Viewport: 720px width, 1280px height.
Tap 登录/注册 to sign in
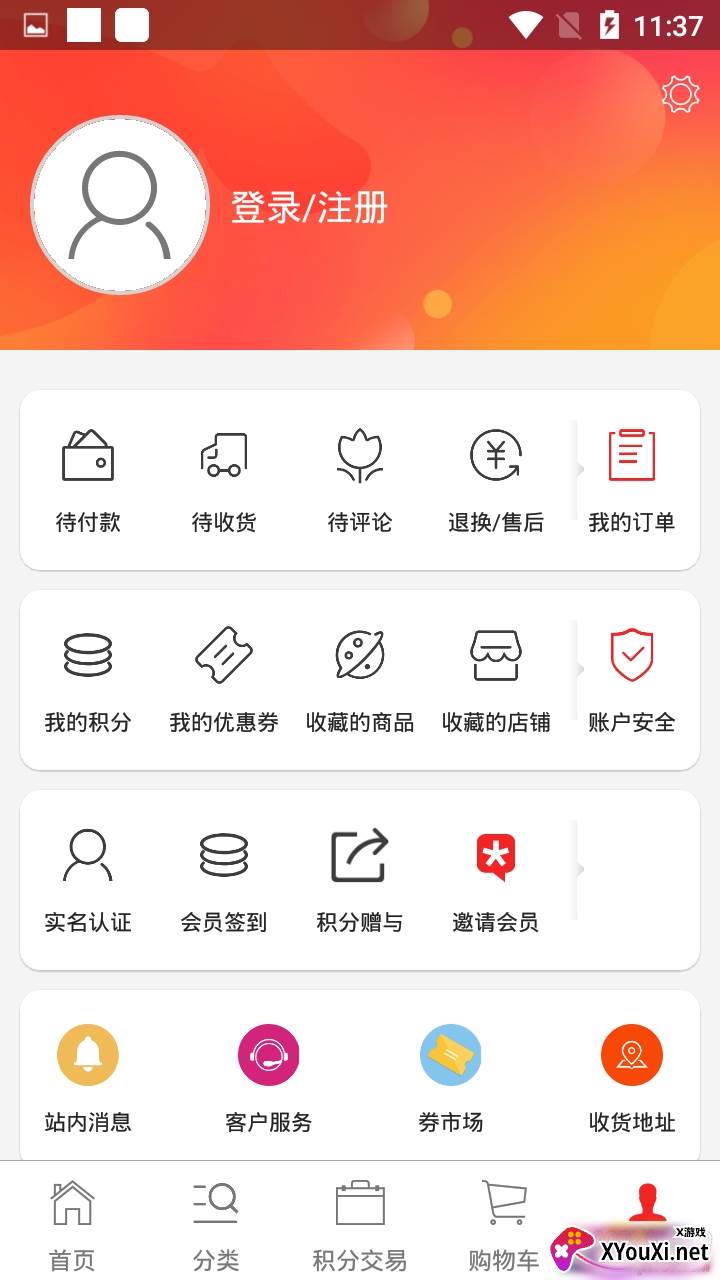[x=309, y=208]
